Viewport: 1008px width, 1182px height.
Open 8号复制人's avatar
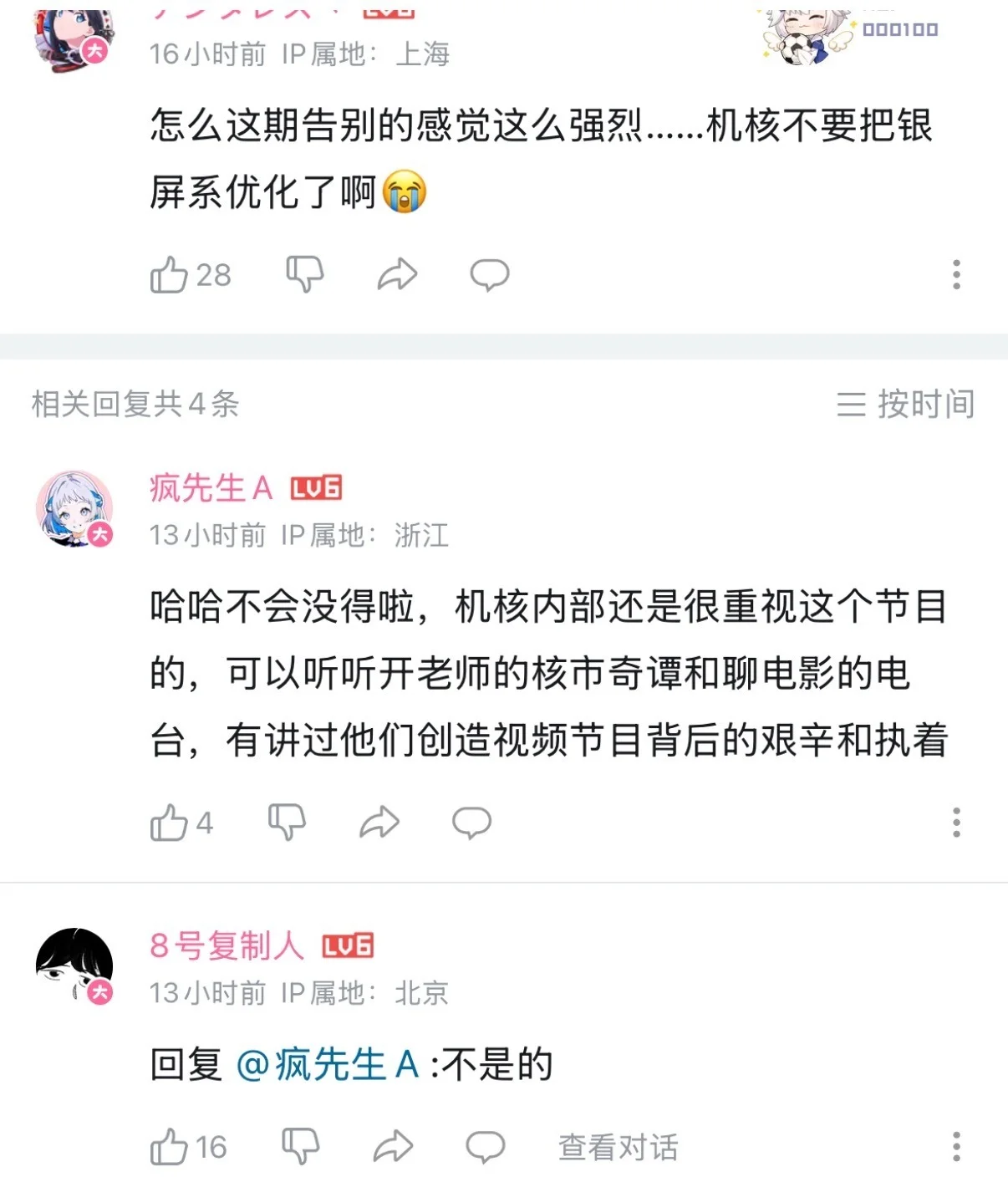pyautogui.click(x=74, y=965)
